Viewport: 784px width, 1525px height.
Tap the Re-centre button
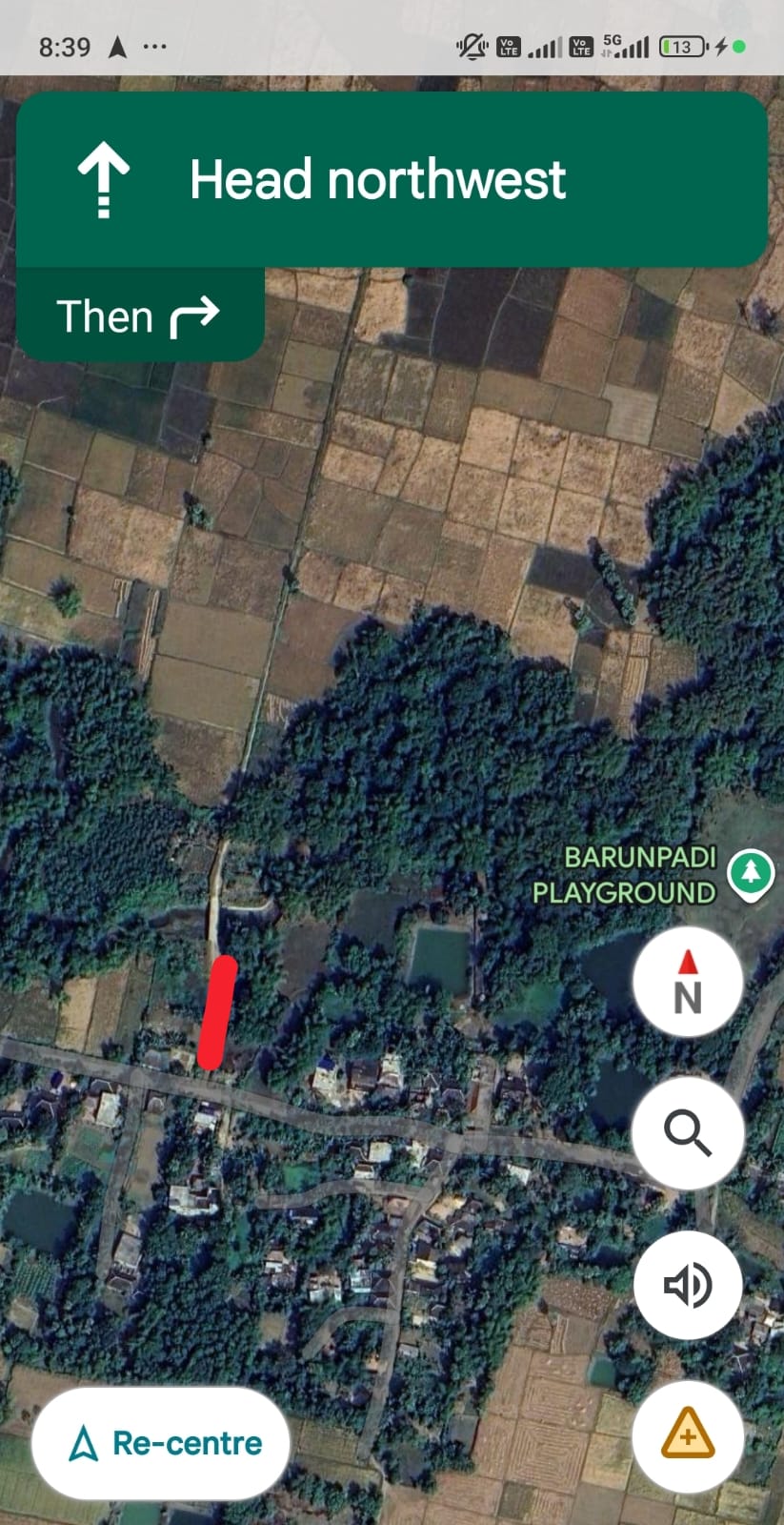160,1443
